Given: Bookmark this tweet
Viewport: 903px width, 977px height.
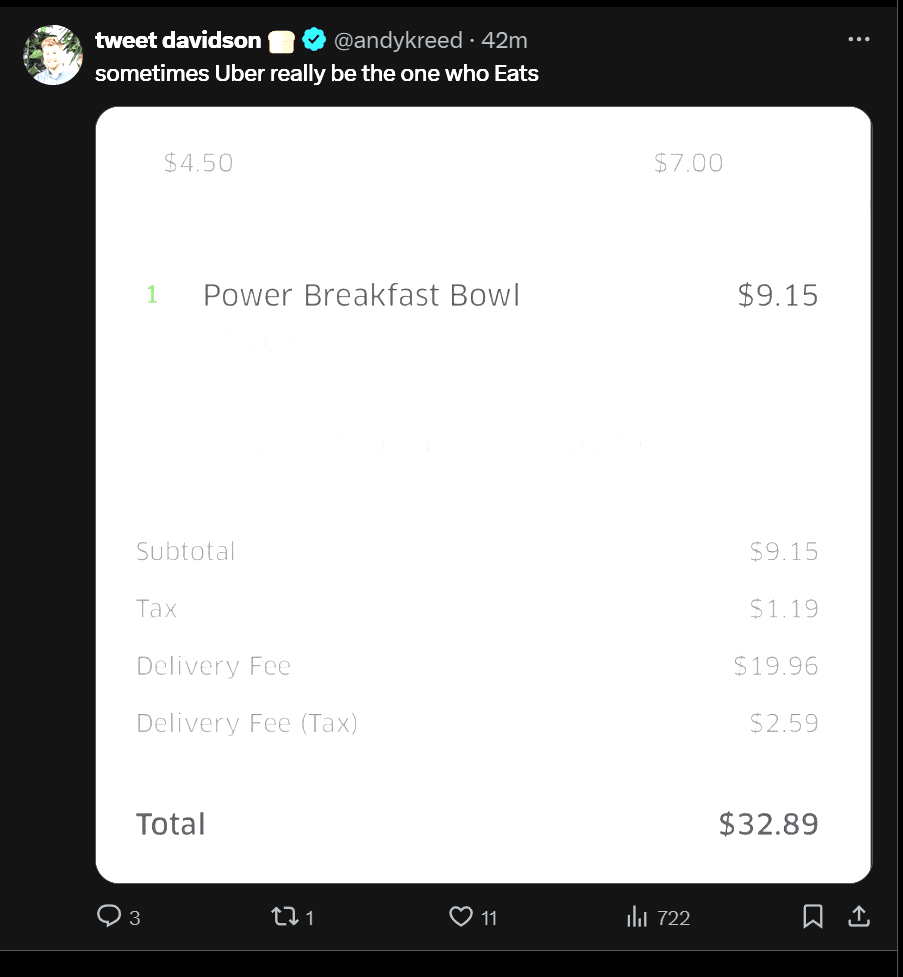Looking at the screenshot, I should tap(813, 917).
